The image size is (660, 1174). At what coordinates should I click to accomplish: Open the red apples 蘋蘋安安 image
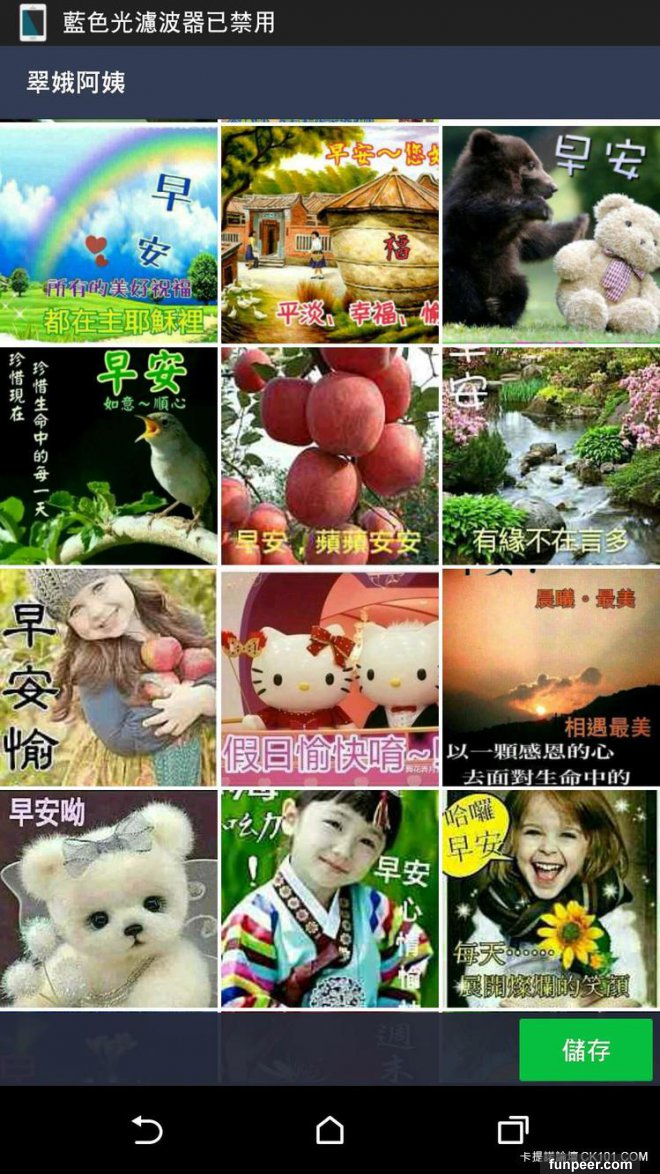[x=330, y=455]
